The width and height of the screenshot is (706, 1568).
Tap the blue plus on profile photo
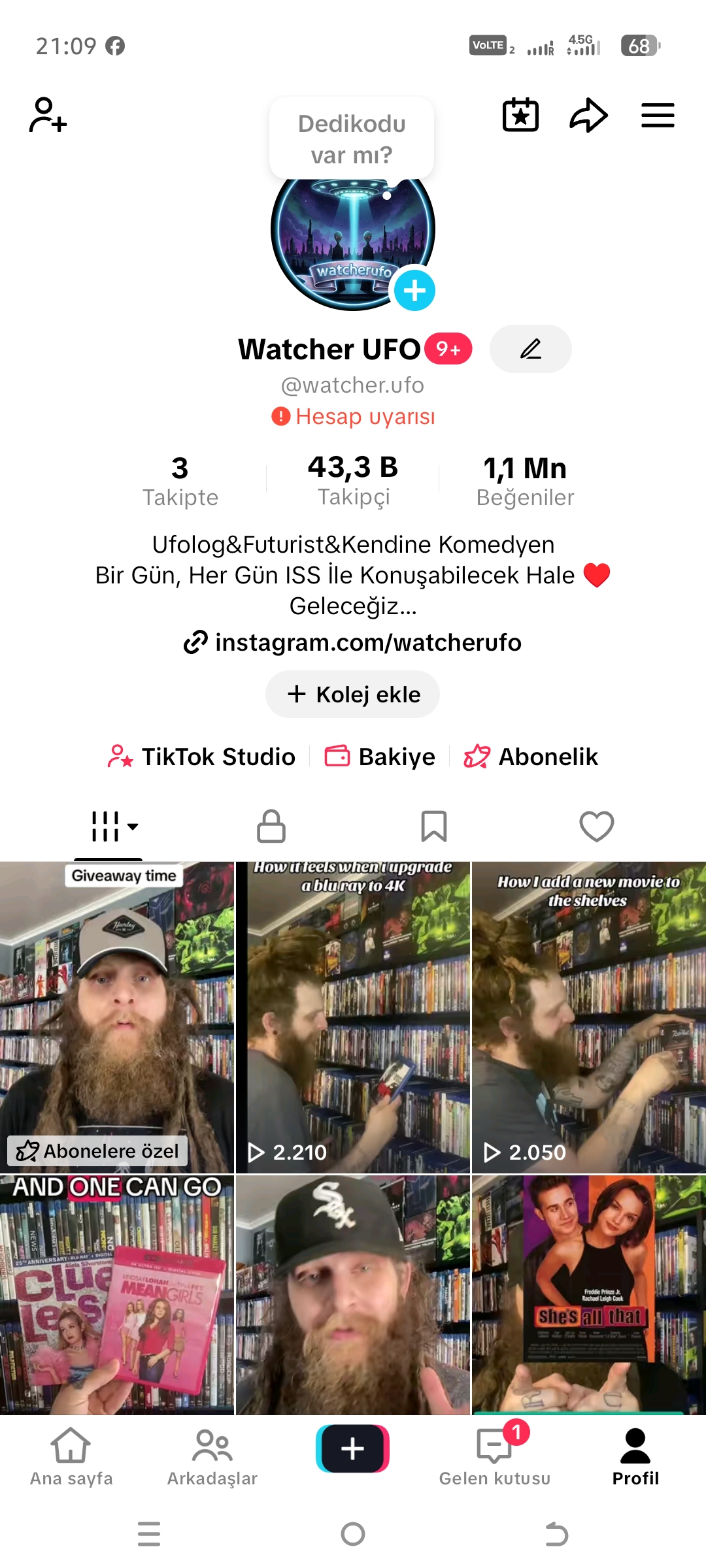414,290
